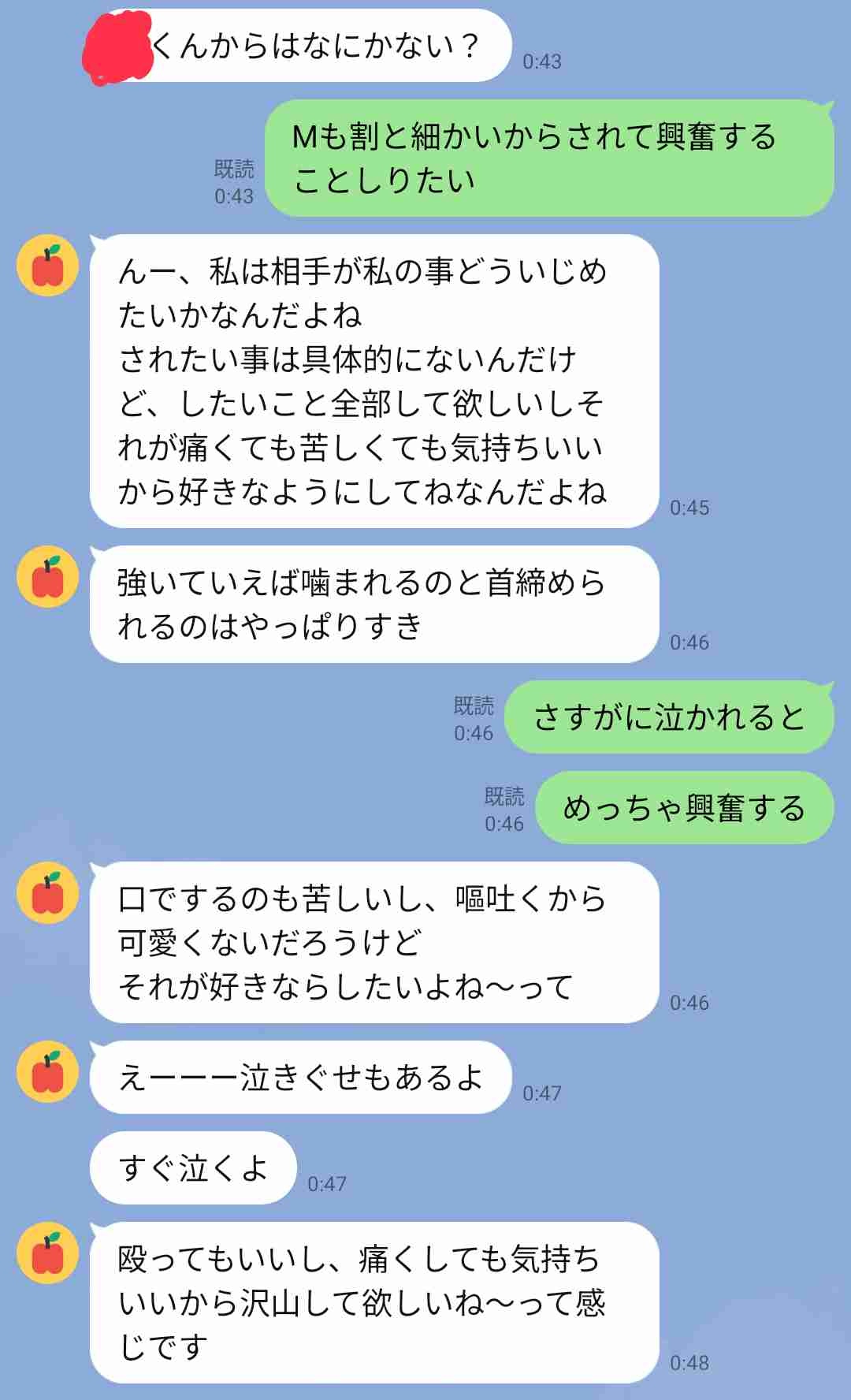Tap apple avatar next to the 0:47 message
851x1400 pixels.
(x=48, y=1072)
